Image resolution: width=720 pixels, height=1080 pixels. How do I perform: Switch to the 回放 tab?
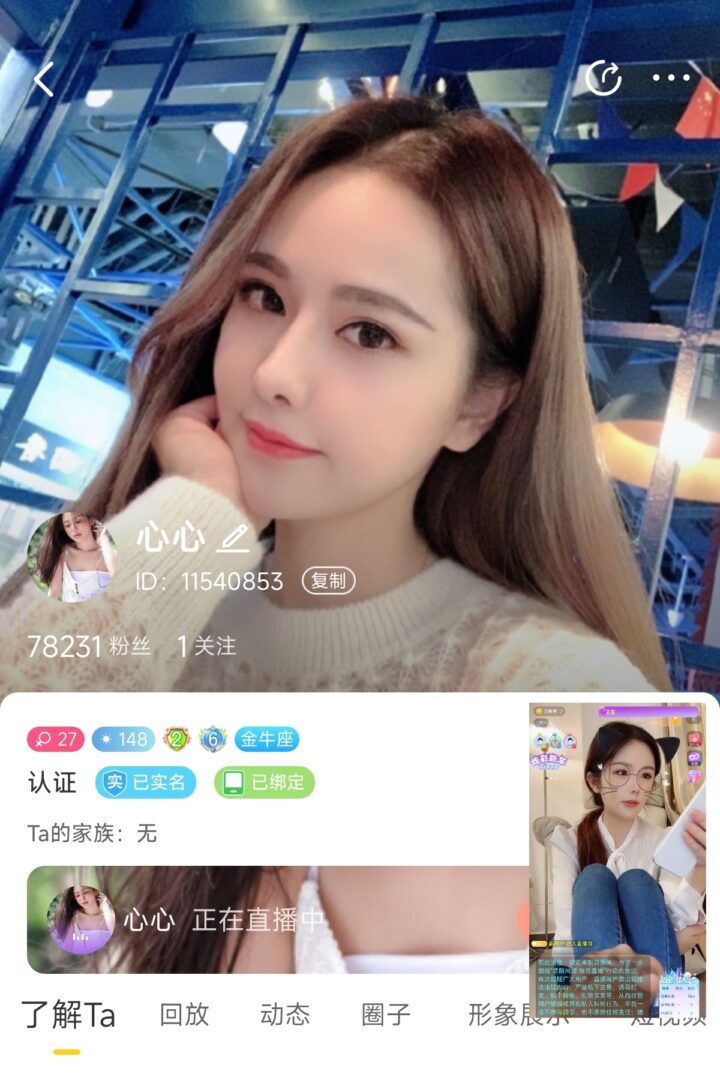pos(184,1014)
